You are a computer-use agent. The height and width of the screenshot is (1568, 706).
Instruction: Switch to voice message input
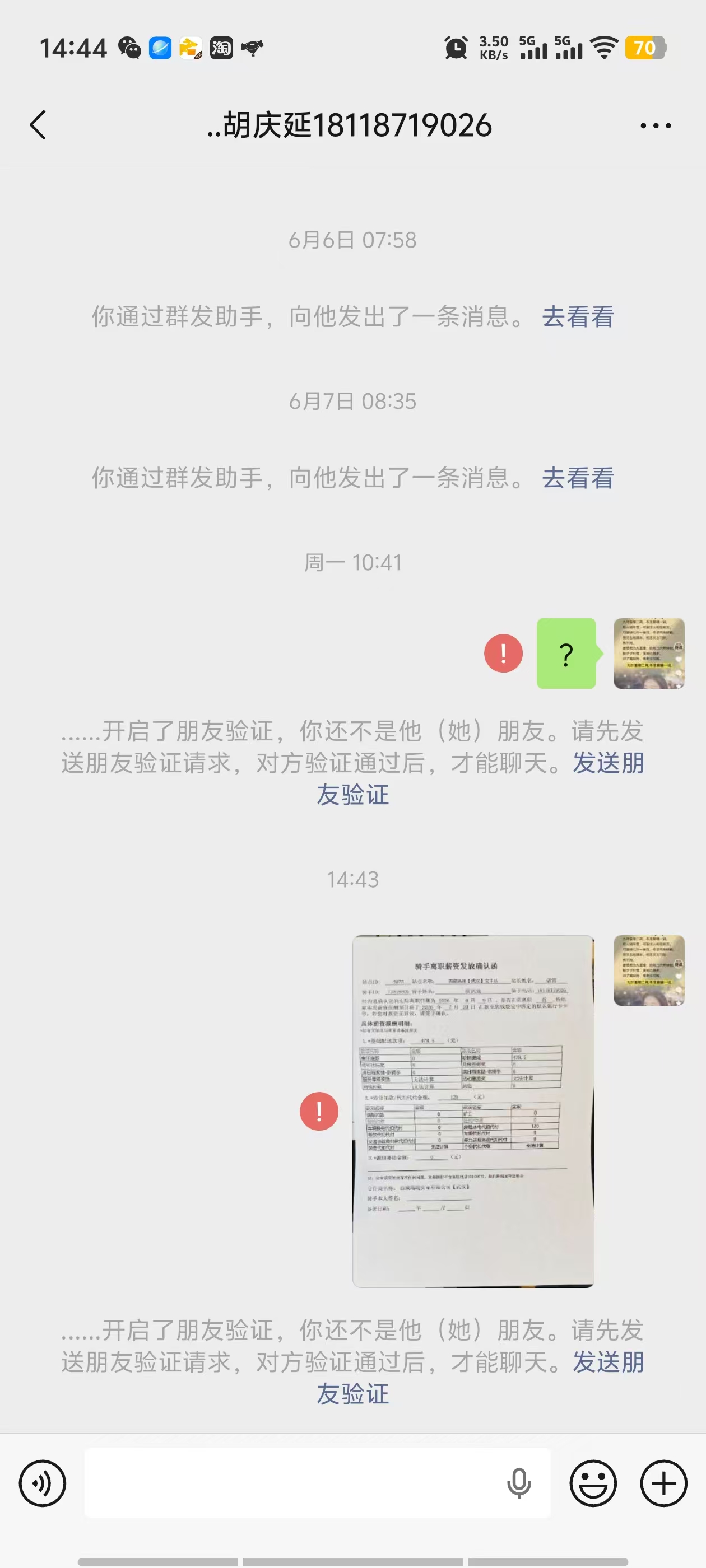[42, 1483]
